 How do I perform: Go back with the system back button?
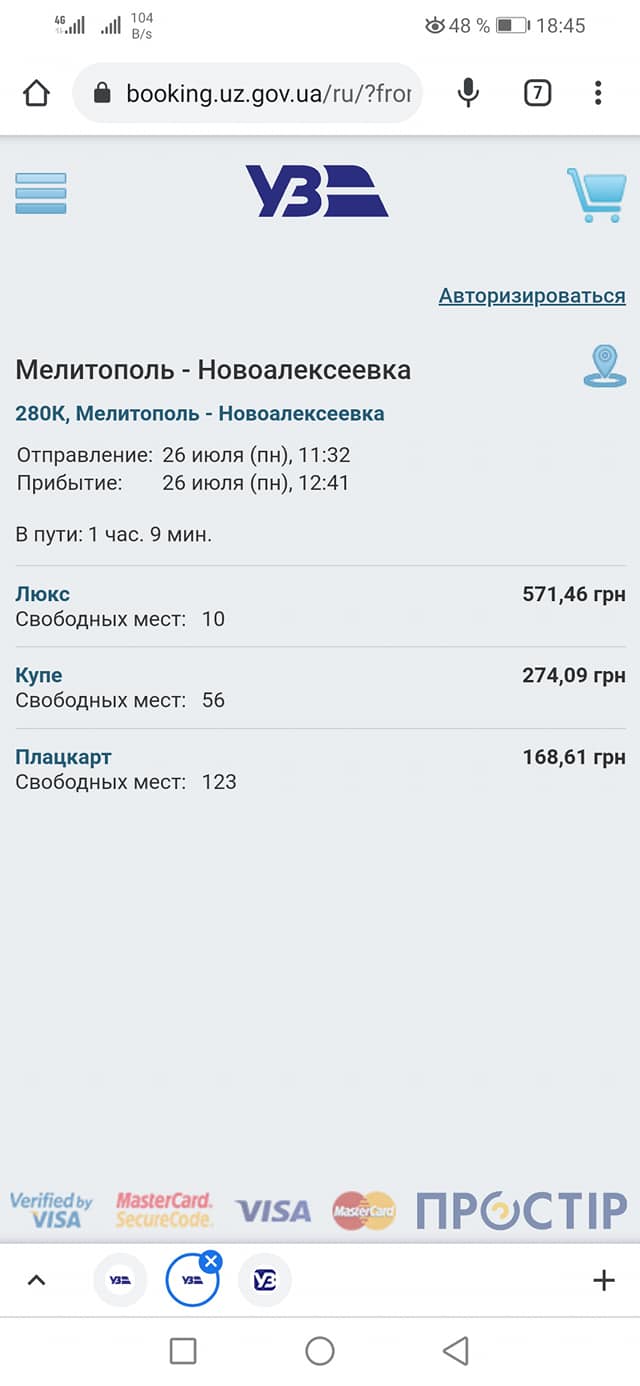tap(455, 1351)
